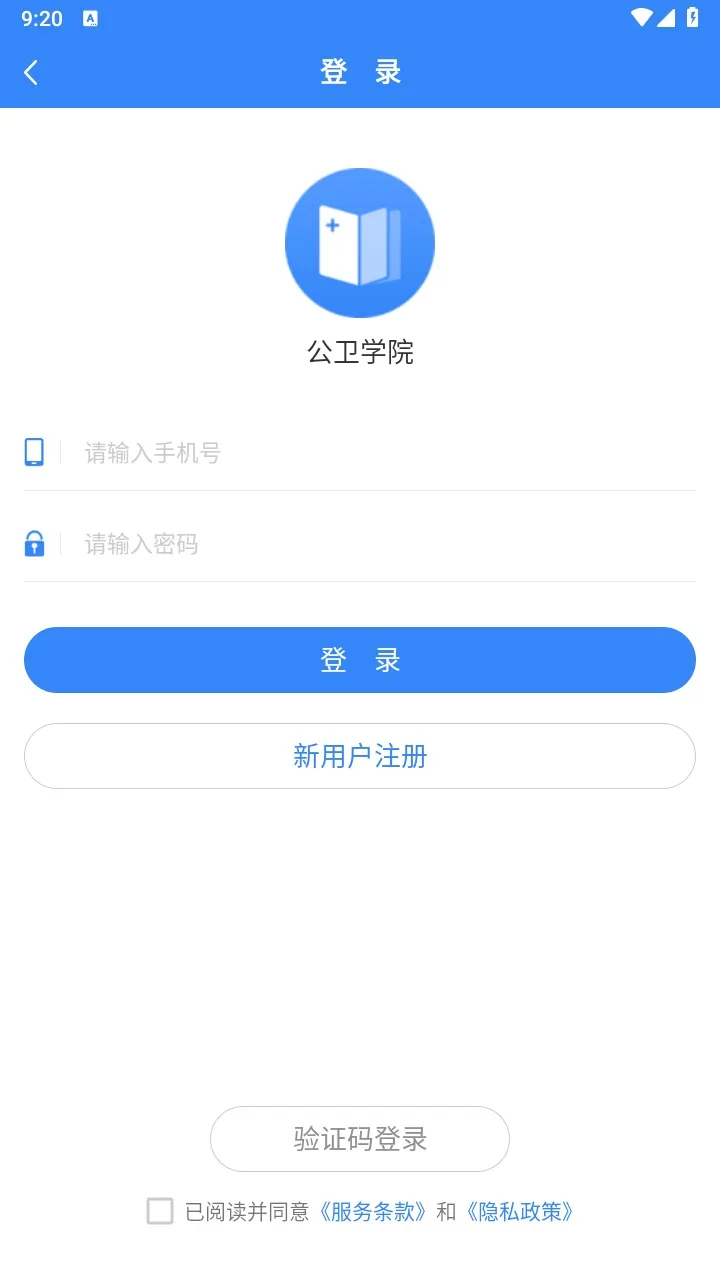Open 新用户注册 new user registration
This screenshot has width=720, height=1280.
pos(360,756)
